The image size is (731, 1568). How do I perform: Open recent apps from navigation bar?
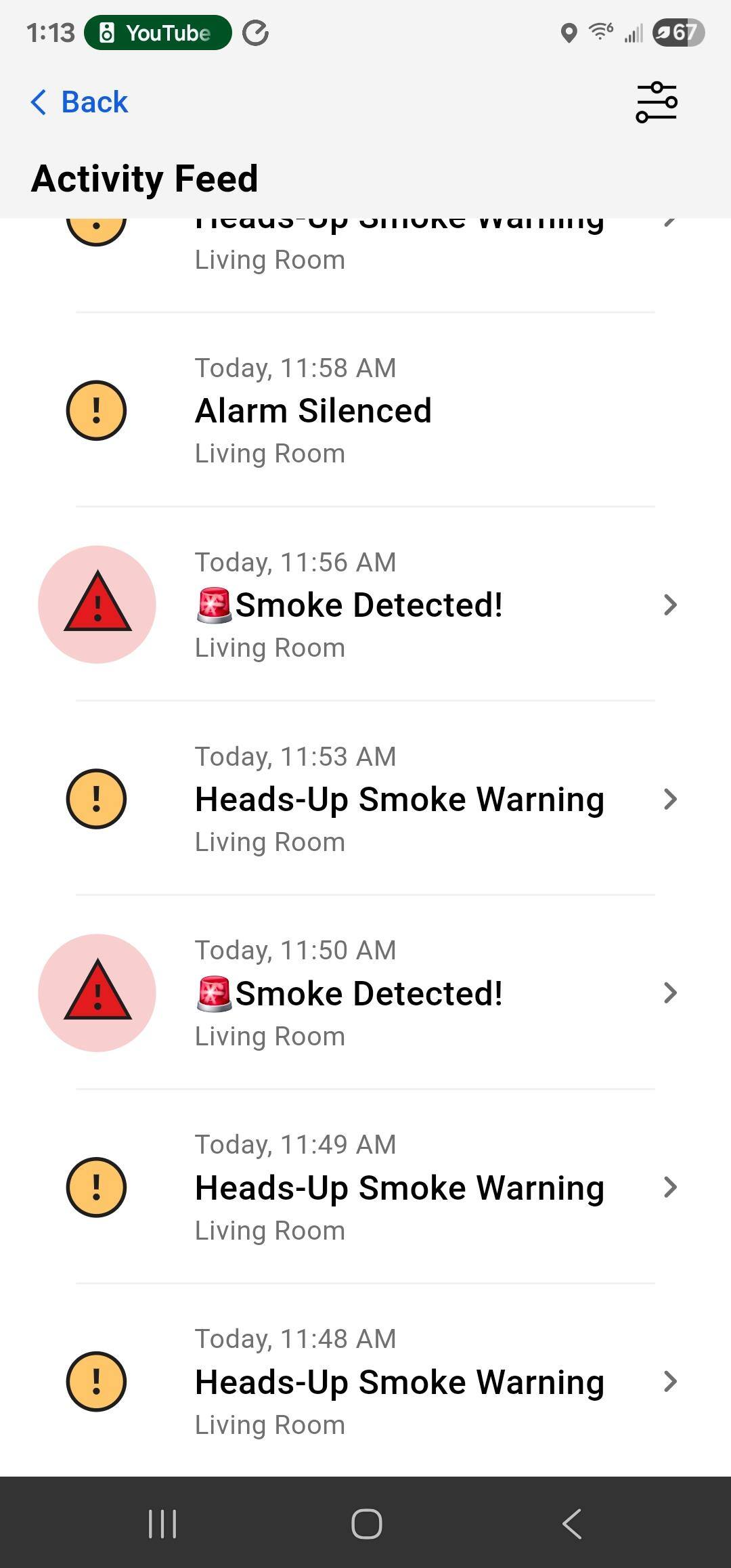[162, 1523]
